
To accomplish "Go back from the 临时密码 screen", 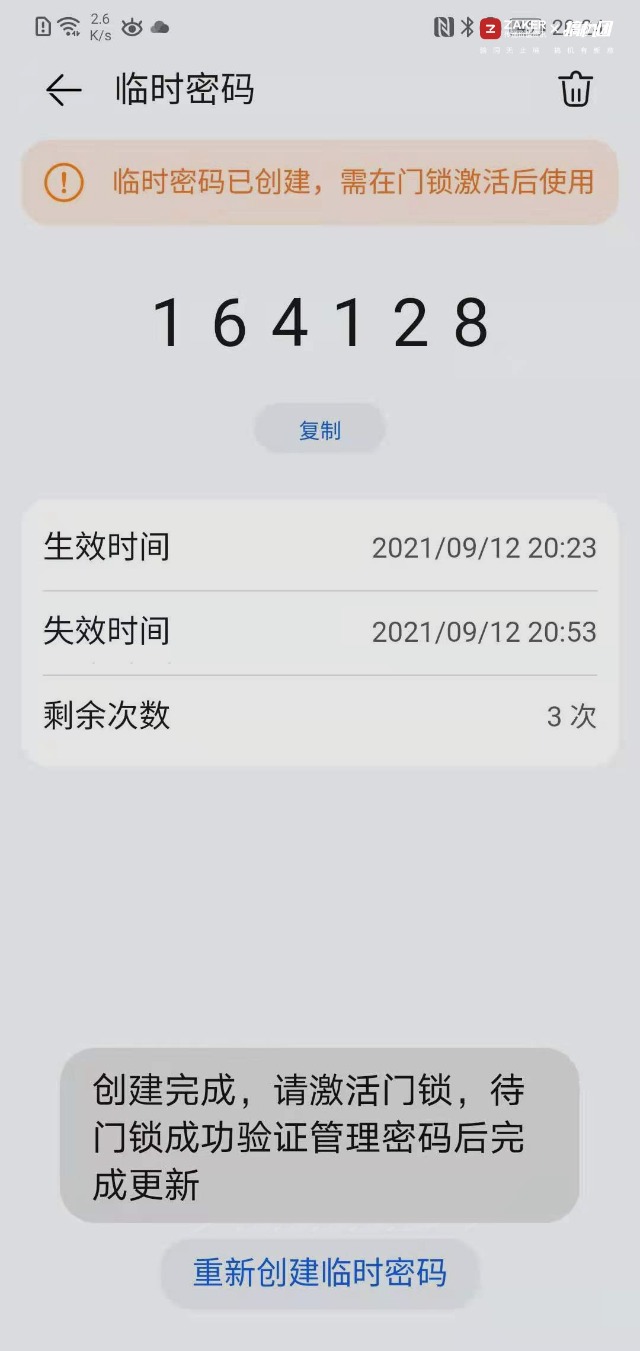I will pyautogui.click(x=63, y=90).
